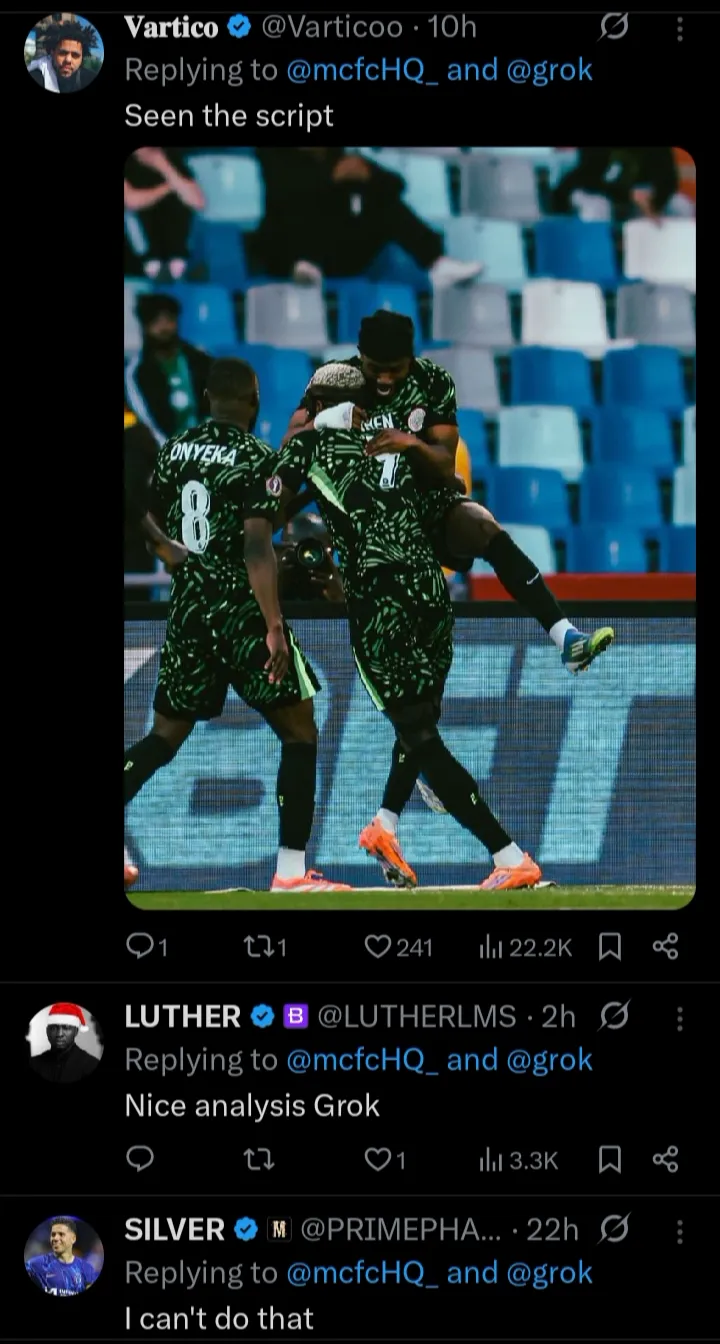Screen dimensions: 720x1344
Task: Open the Grok icon on SILVER's reply
Action: pos(614,1231)
